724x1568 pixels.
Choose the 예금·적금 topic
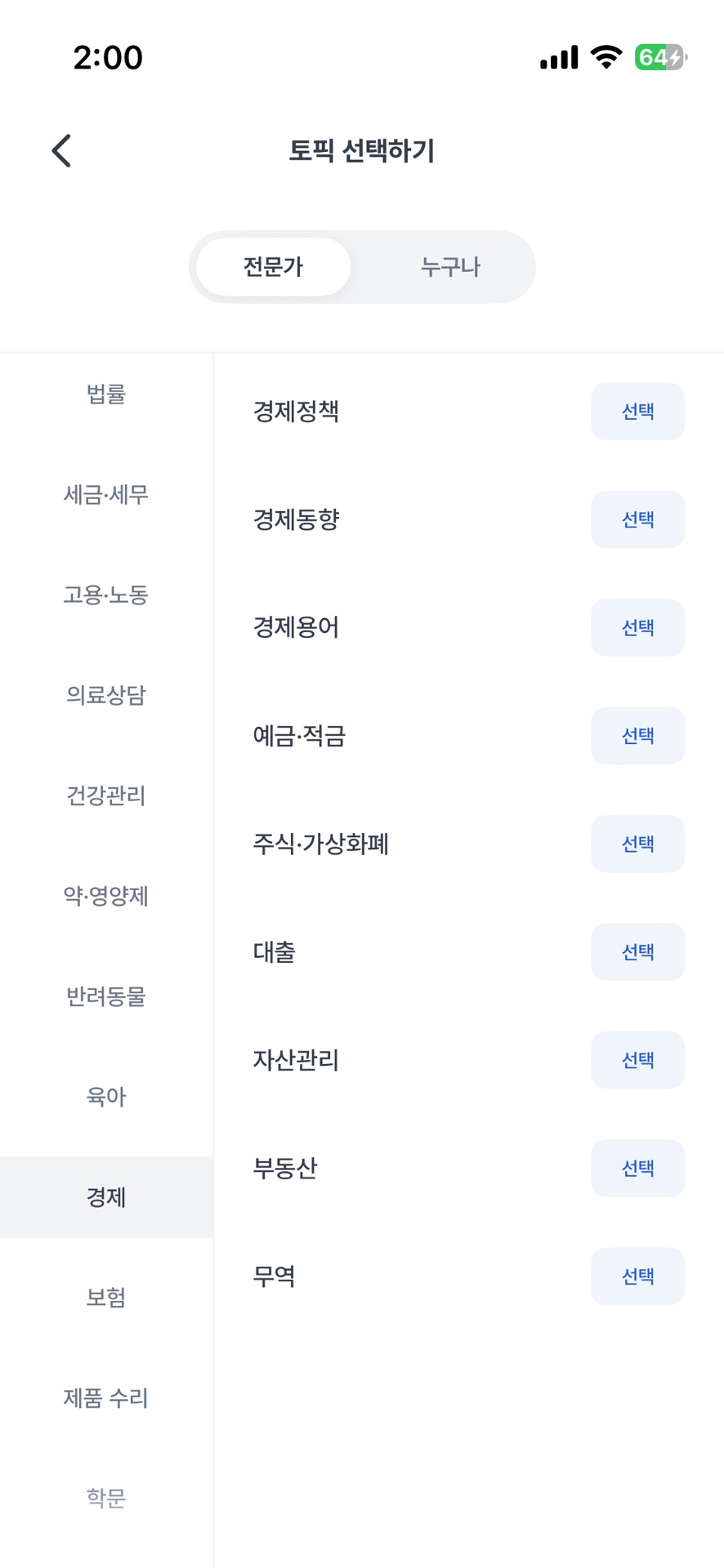637,736
